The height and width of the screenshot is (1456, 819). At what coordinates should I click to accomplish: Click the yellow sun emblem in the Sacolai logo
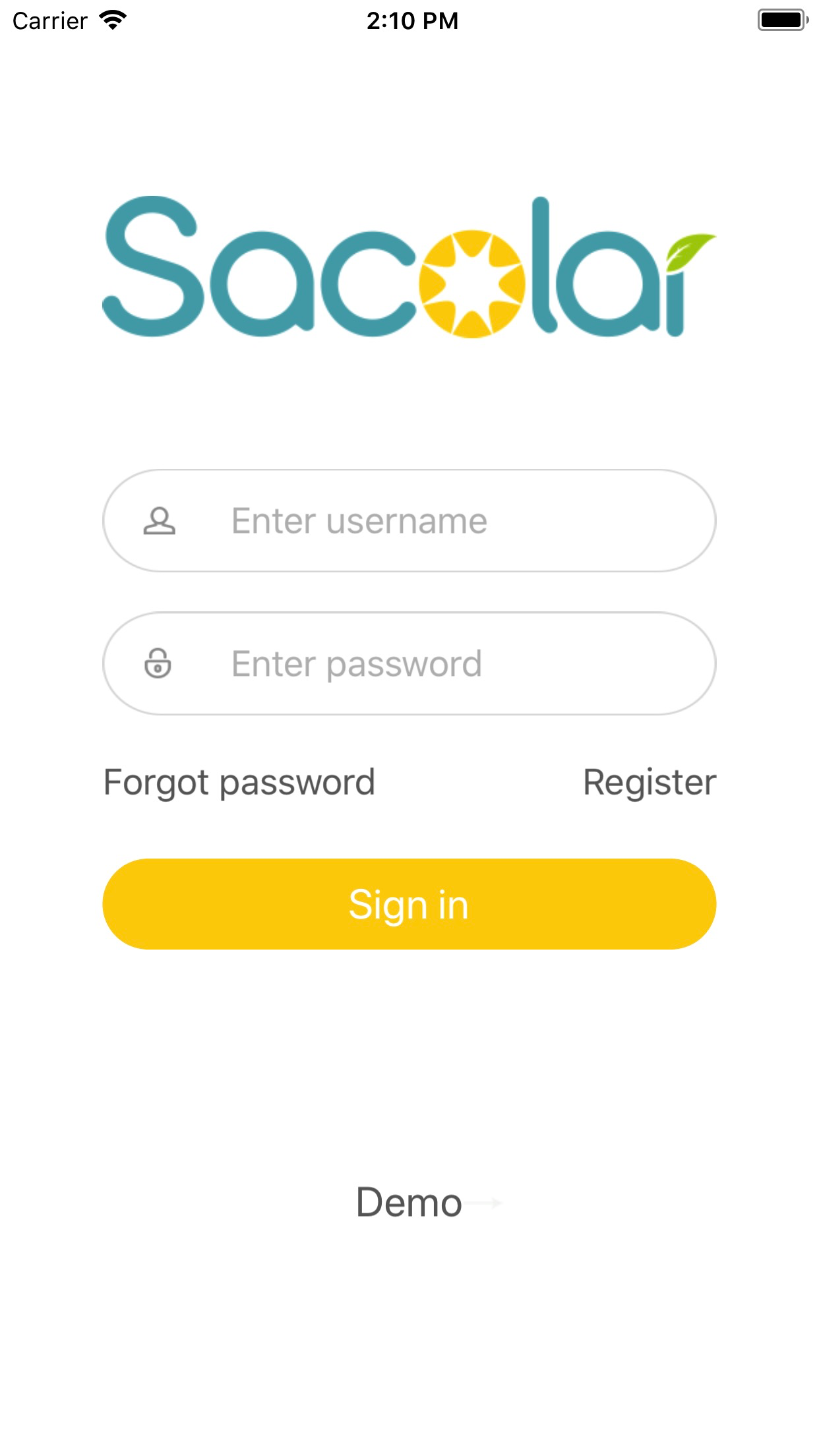[x=471, y=285]
